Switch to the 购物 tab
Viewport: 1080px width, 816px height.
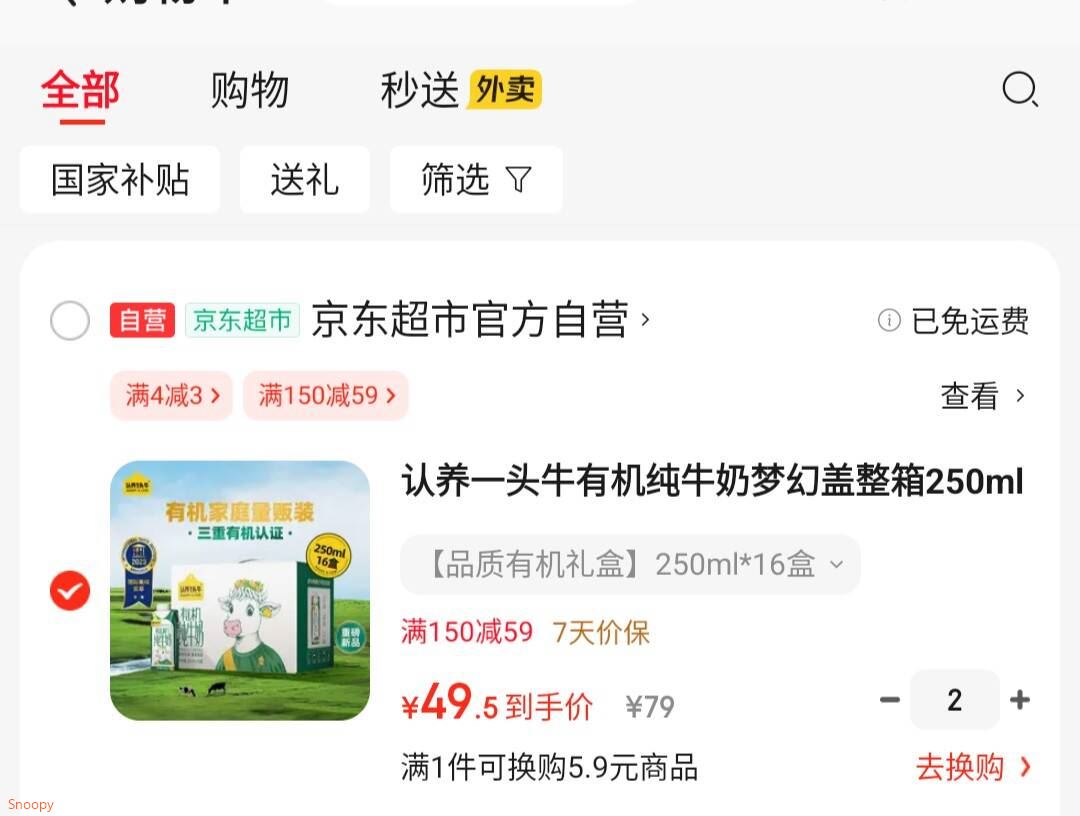(249, 90)
